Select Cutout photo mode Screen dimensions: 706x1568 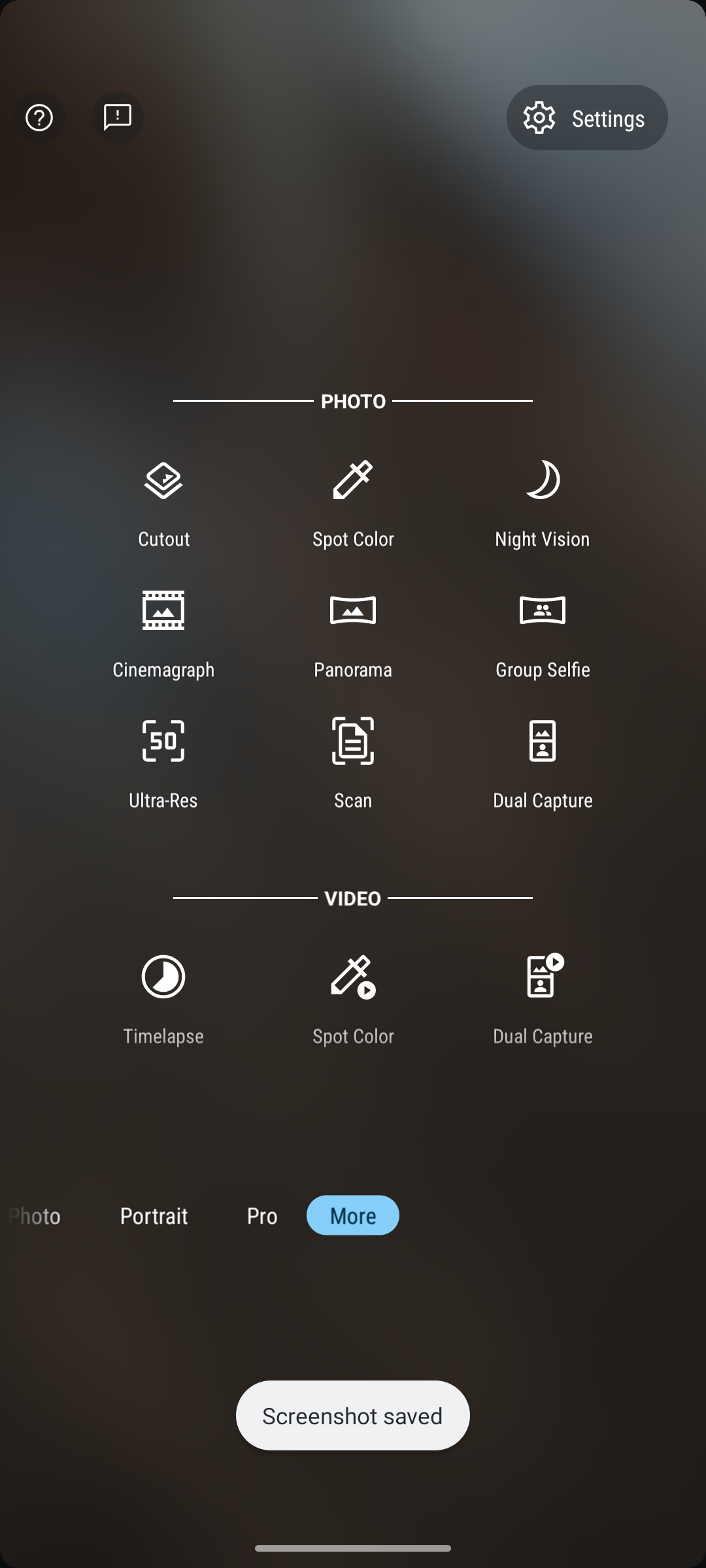pos(163,504)
